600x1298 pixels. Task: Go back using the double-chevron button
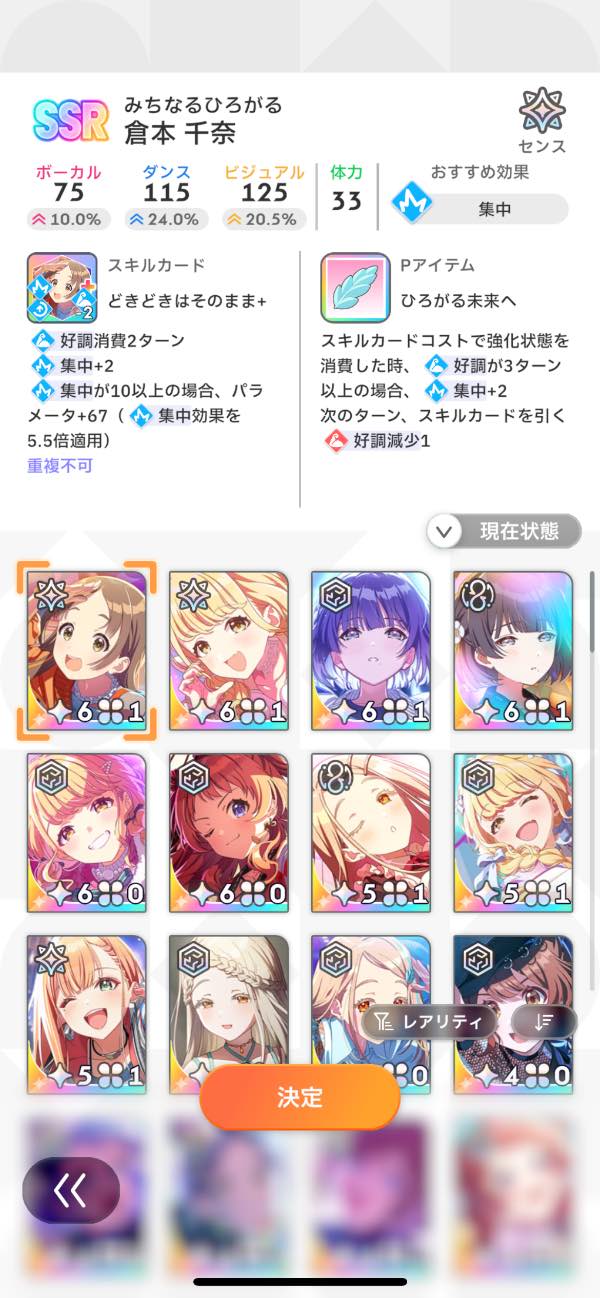tap(70, 1190)
